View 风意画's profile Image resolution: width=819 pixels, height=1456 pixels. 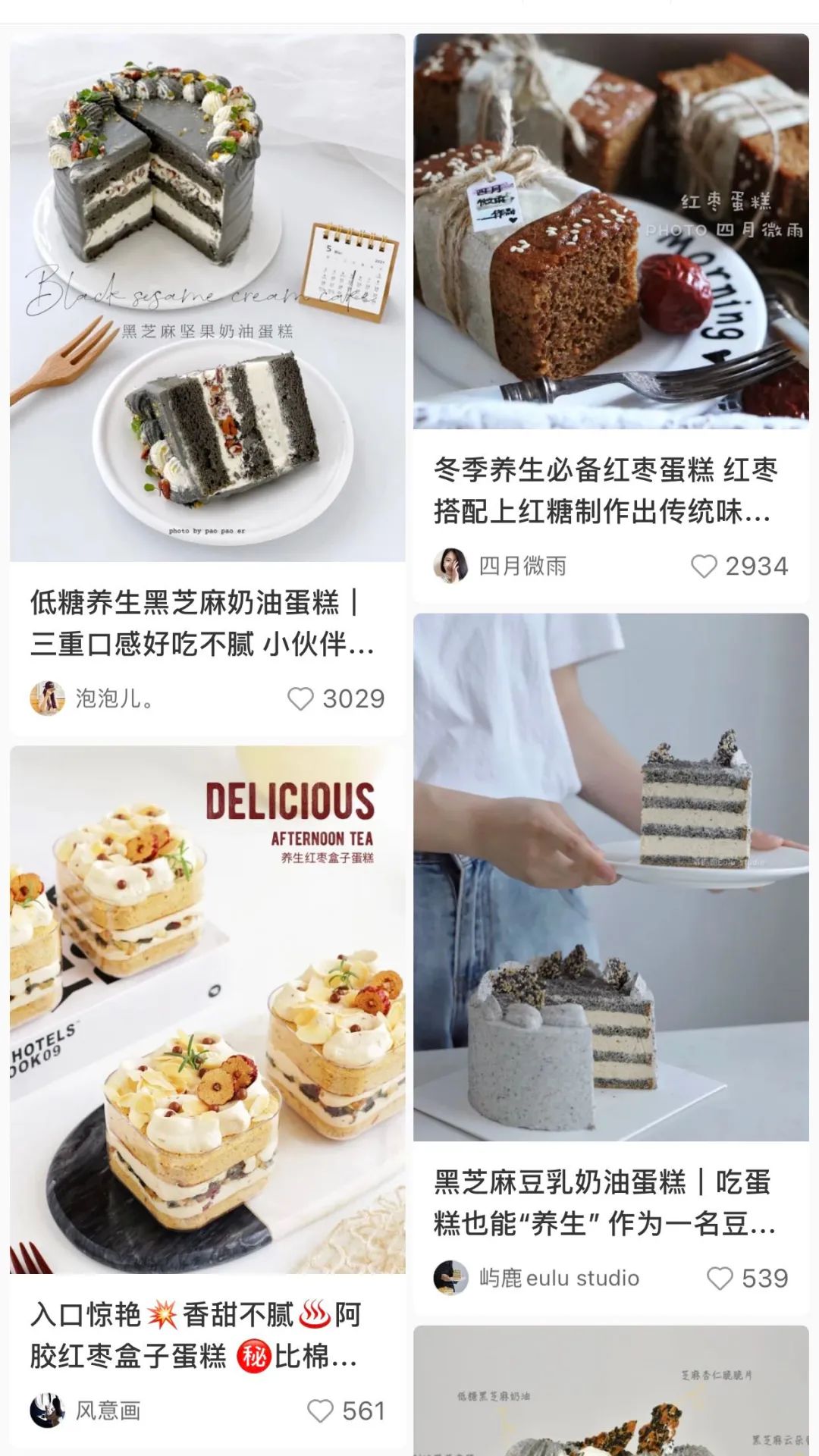[48, 1410]
